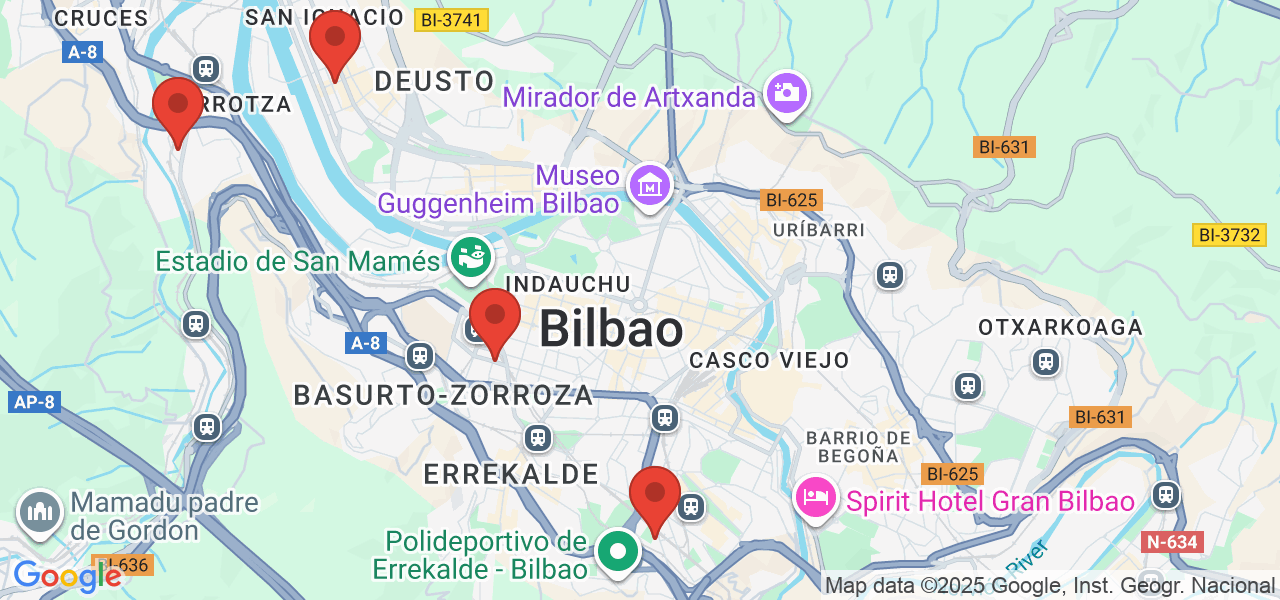Image resolution: width=1280 pixels, height=600 pixels.
Task: Open Estadio de San Mamés pin
Action: pos(469,258)
